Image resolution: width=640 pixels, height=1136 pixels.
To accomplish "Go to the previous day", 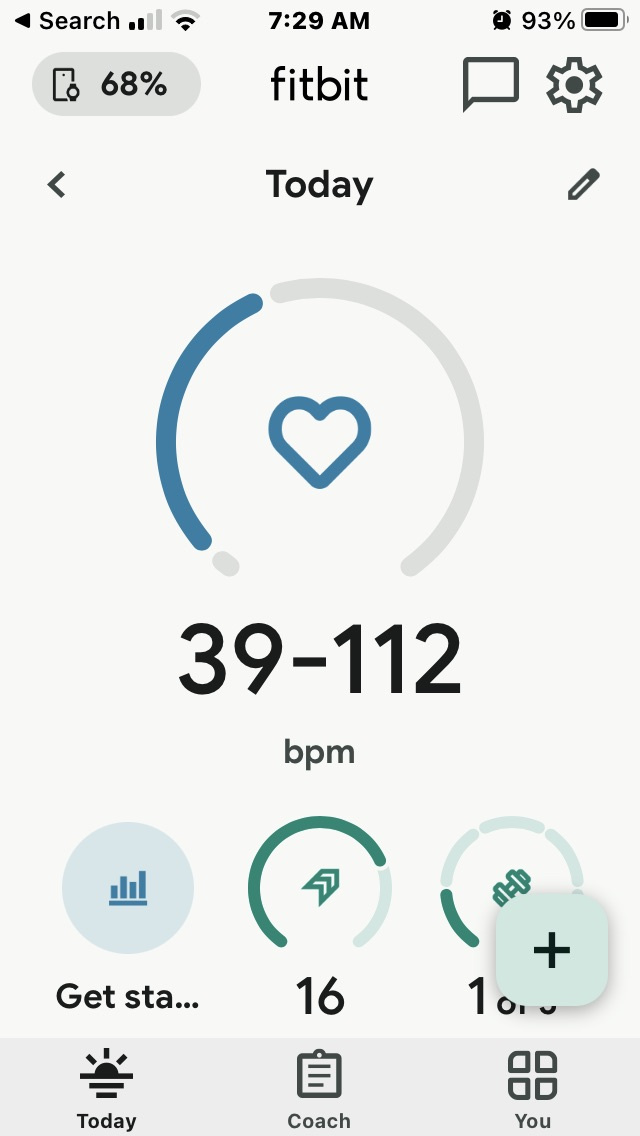I will (x=57, y=184).
